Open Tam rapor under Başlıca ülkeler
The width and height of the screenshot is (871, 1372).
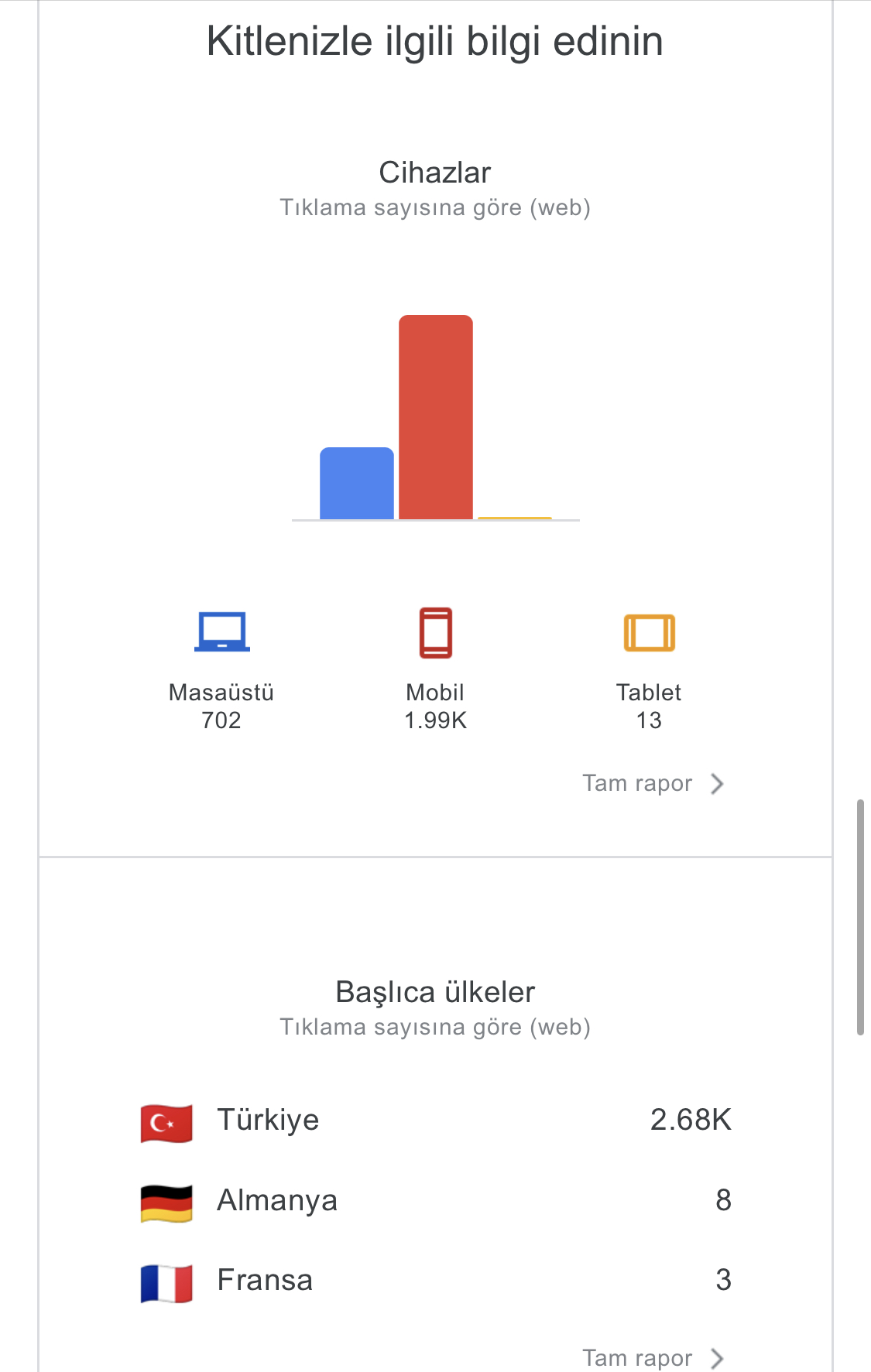(653, 1357)
